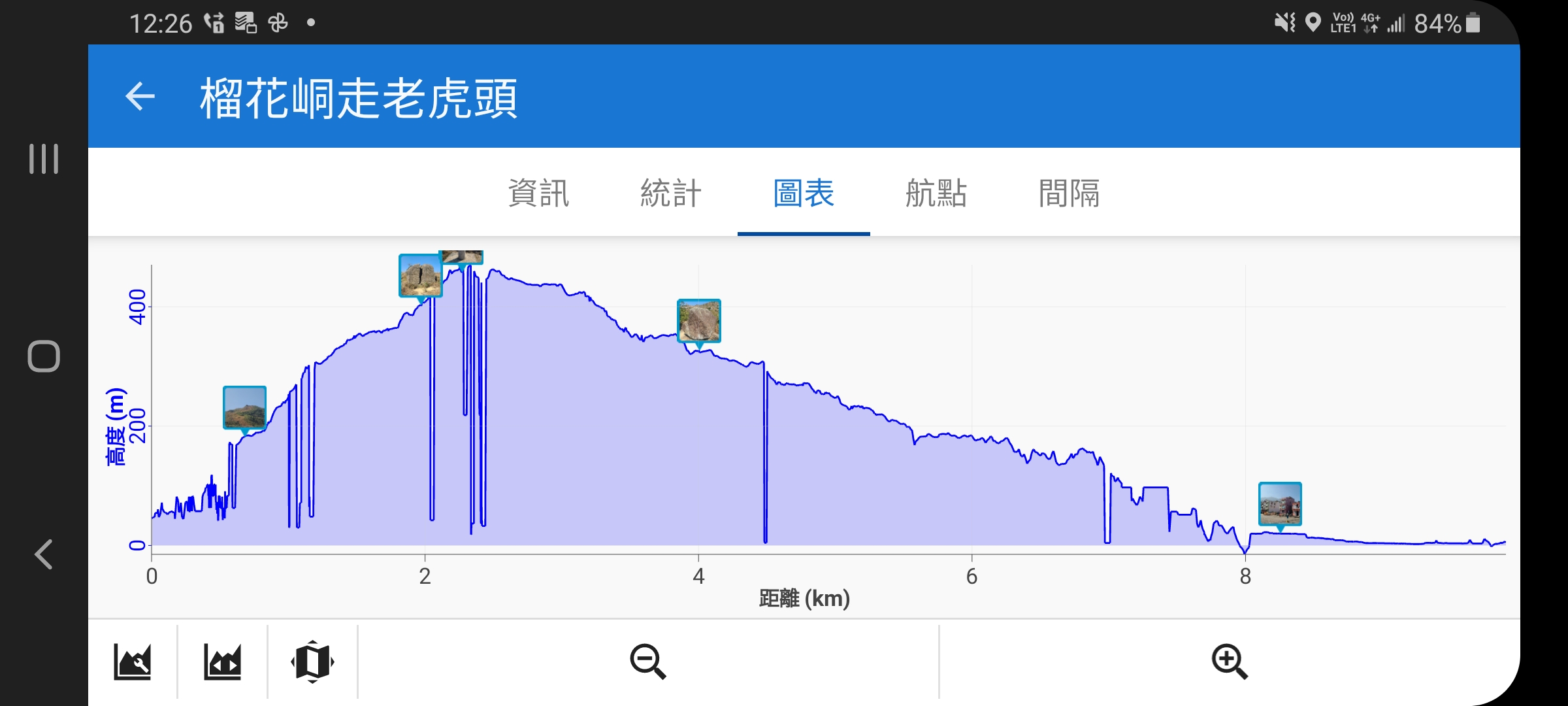Open the building photo waypoint near 8 km
The width and height of the screenshot is (1568, 706).
(1280, 504)
